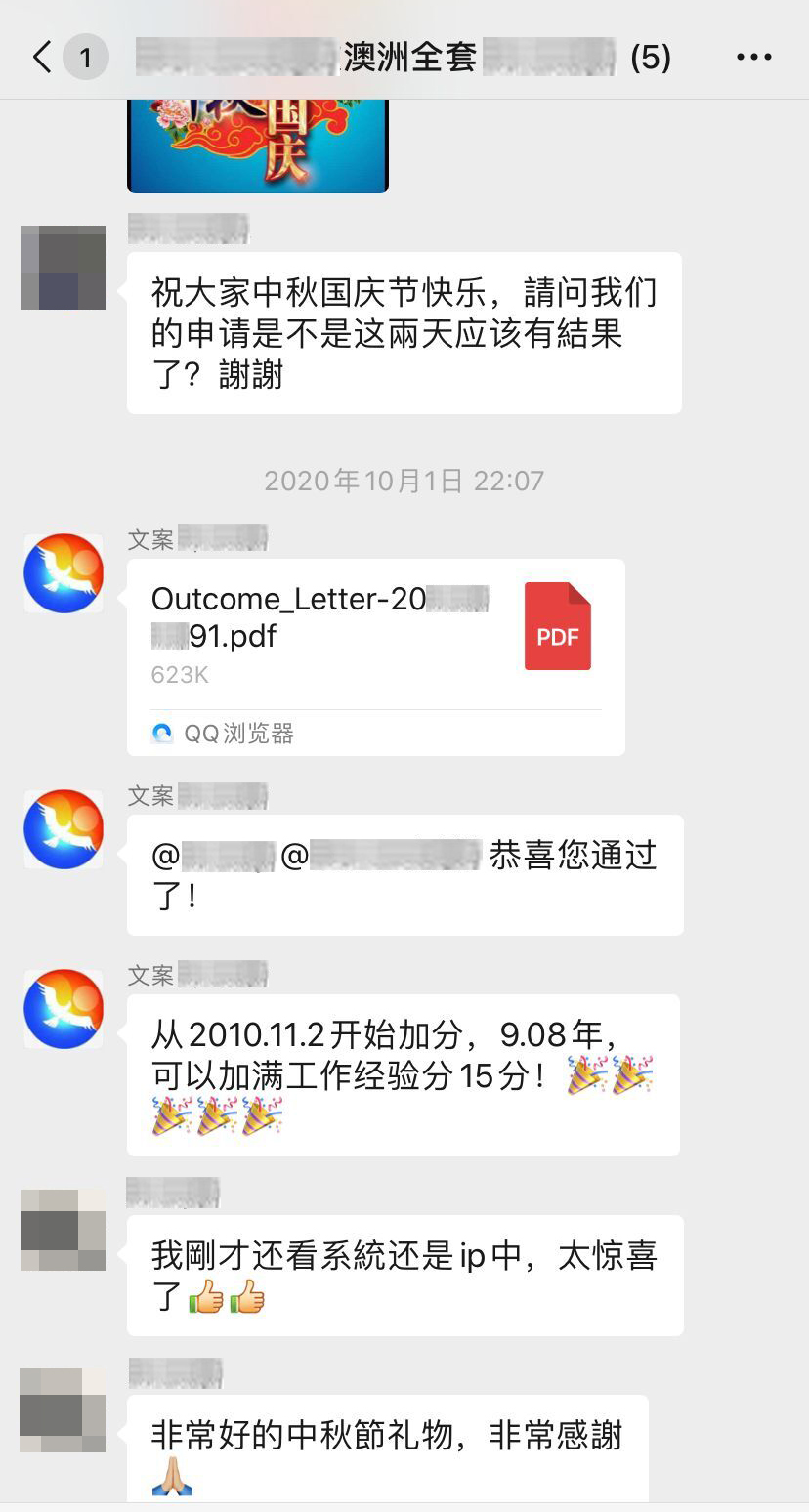809x1512 pixels.
Task: Open profile avatar beside 祝大家中秋国庆节快乐 message
Action: click(x=64, y=268)
